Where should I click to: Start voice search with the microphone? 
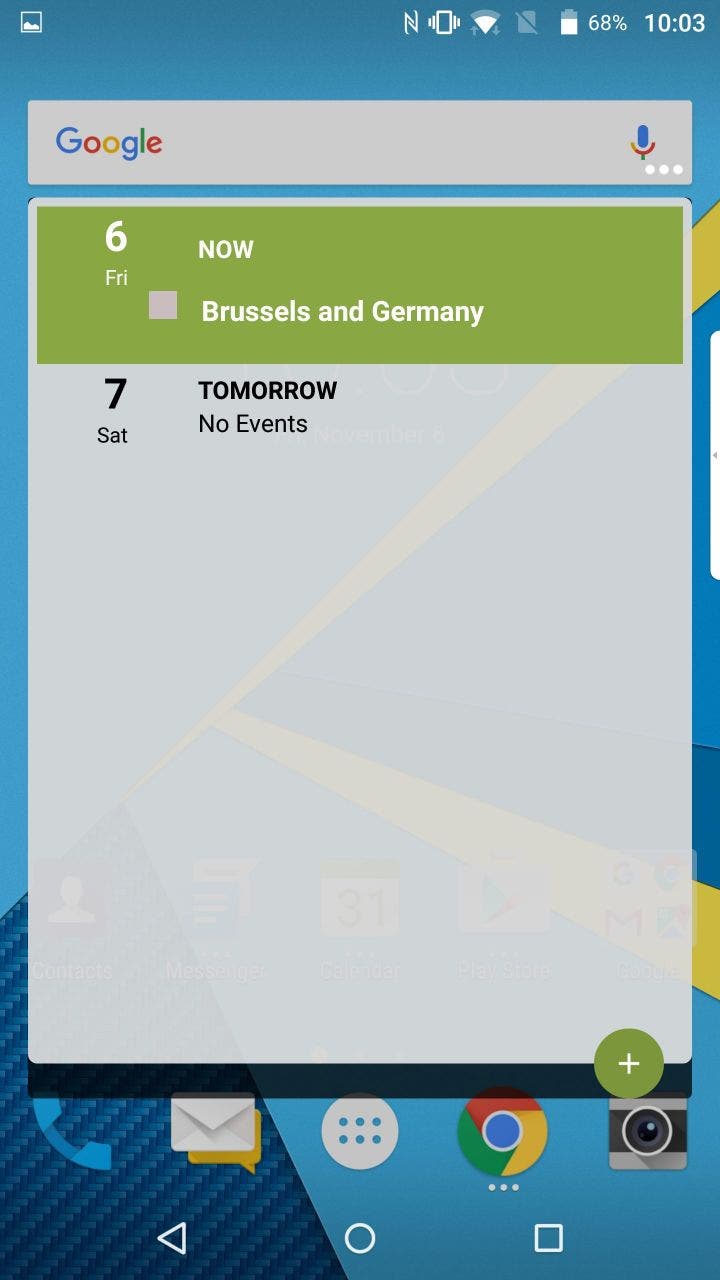(642, 142)
